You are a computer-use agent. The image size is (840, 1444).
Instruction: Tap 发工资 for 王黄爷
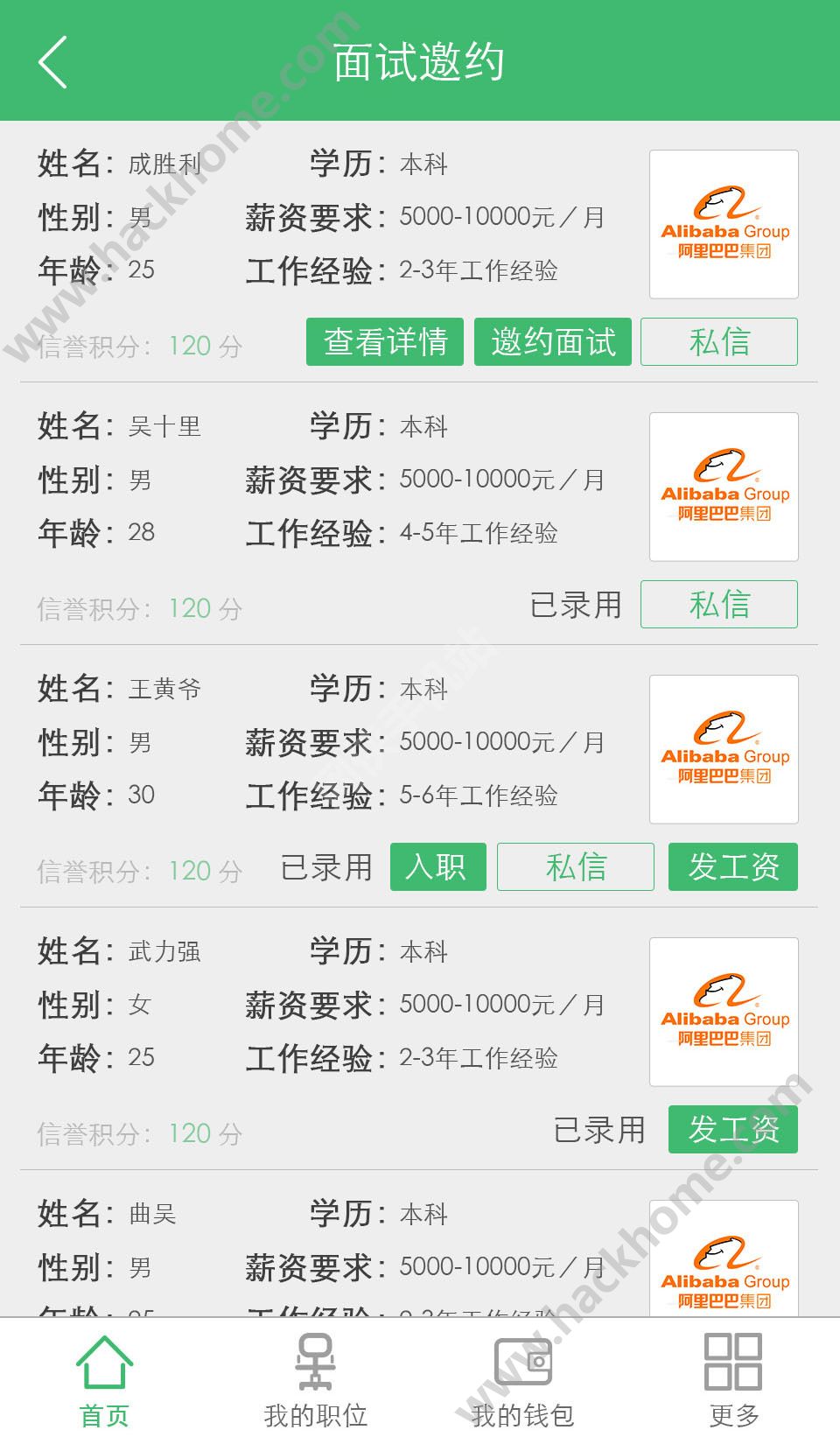[x=733, y=866]
